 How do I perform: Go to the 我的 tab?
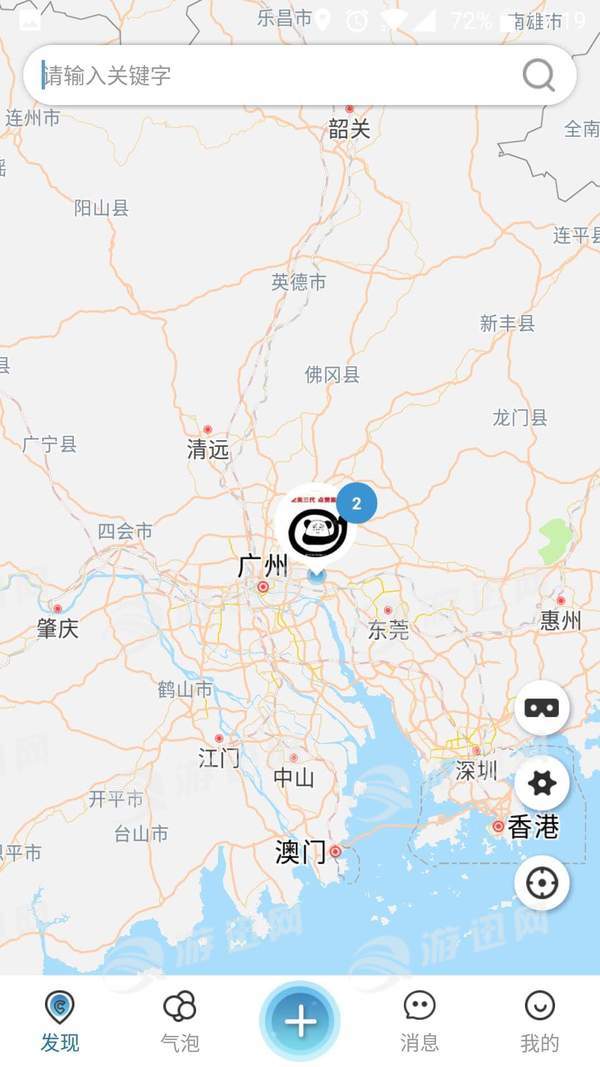539,1020
